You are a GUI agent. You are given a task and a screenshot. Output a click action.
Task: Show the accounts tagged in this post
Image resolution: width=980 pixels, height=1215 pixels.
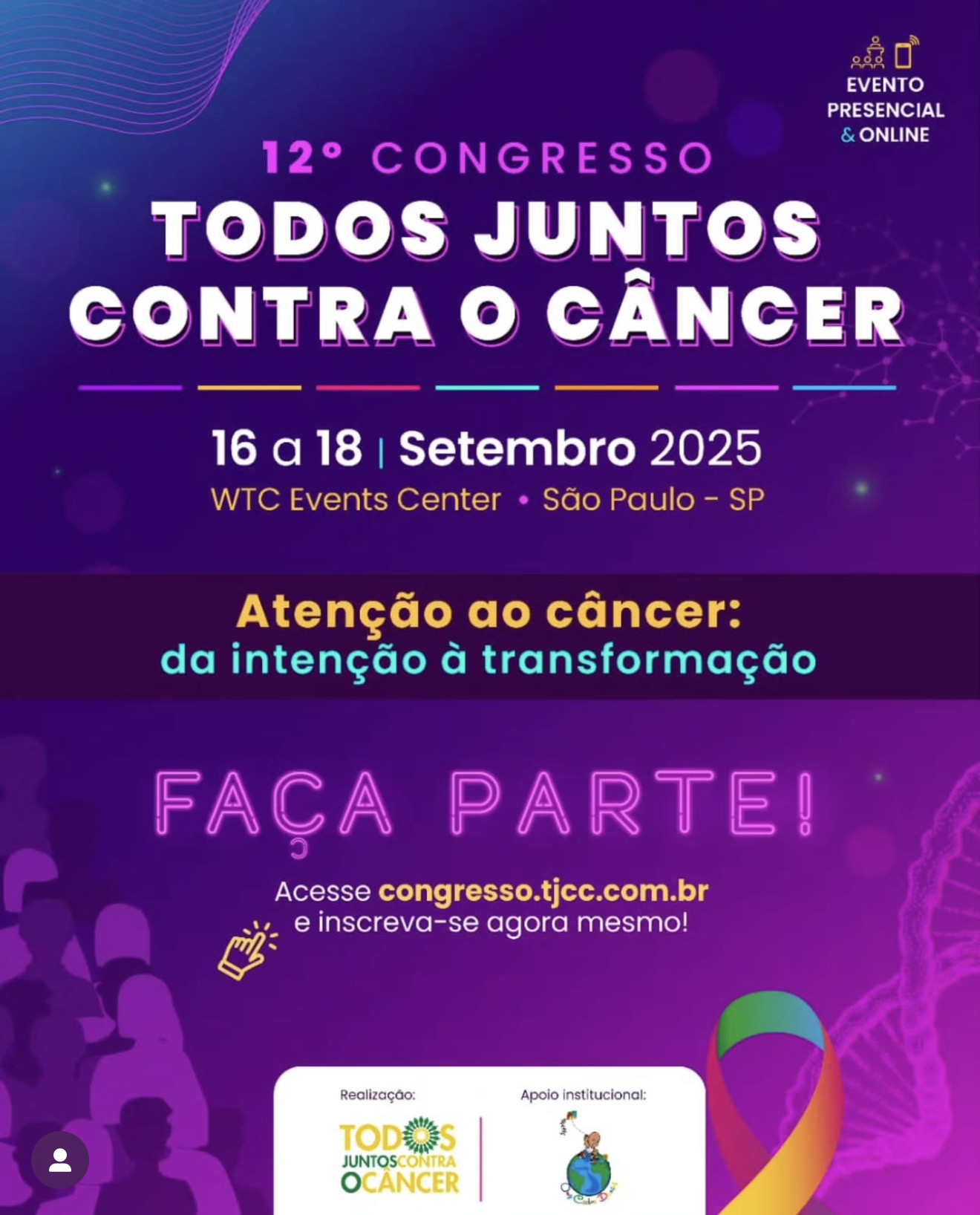pos(59,1160)
